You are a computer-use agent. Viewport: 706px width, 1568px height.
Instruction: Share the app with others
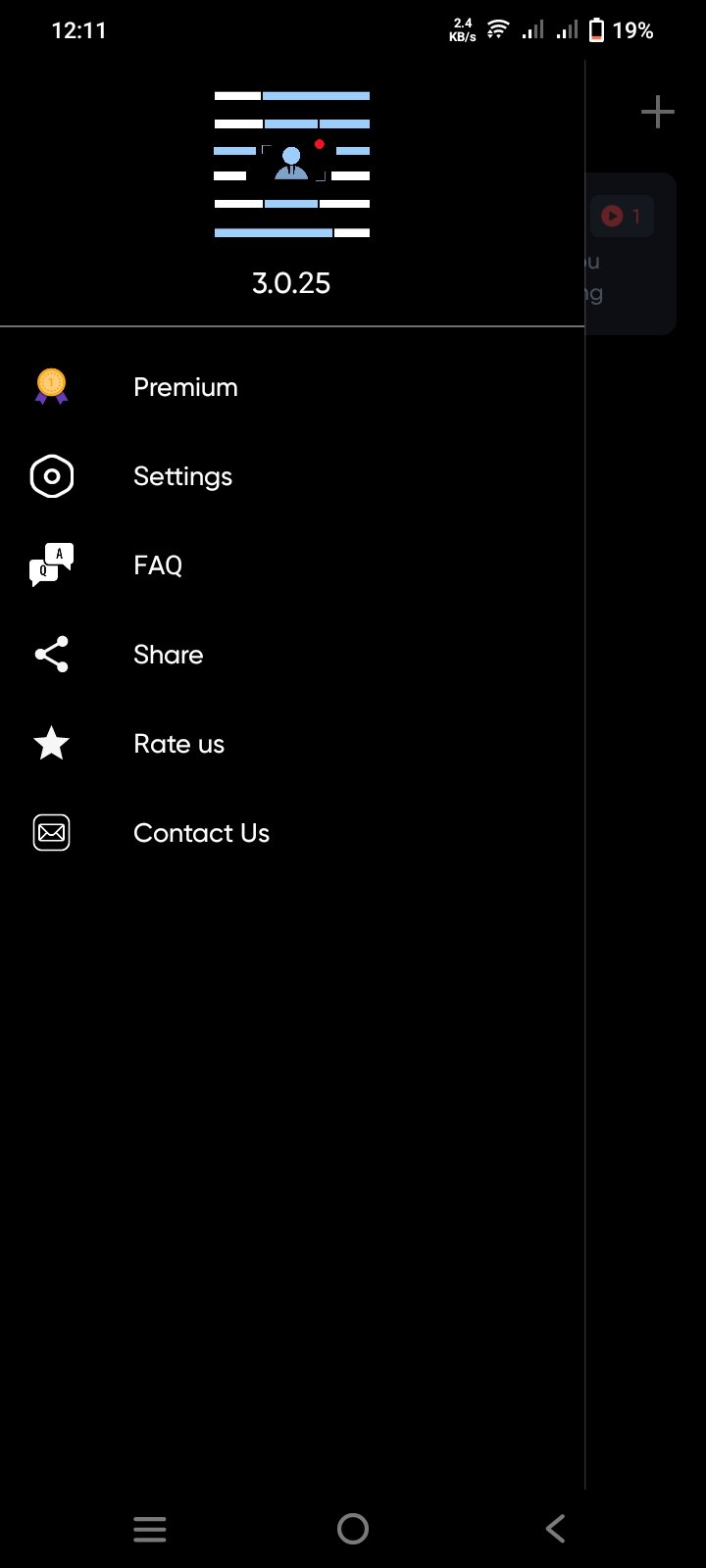coord(168,655)
